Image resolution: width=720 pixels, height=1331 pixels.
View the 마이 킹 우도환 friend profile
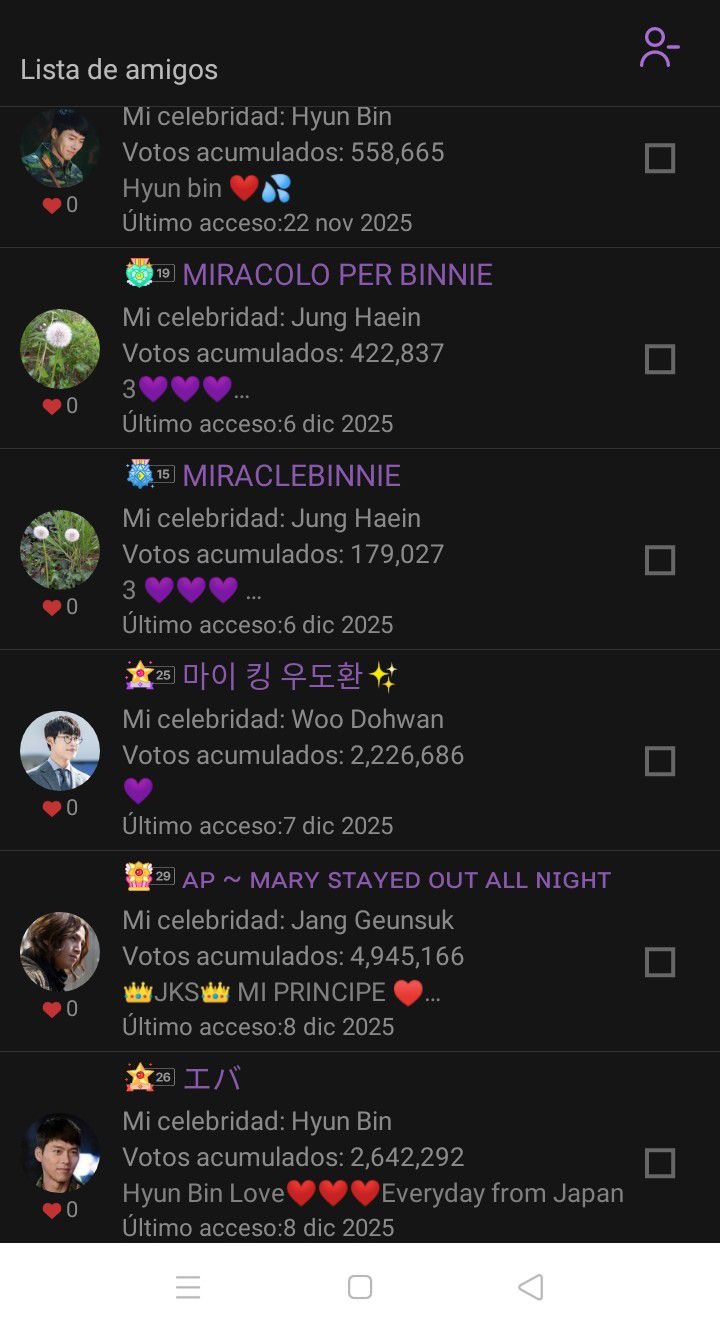click(272, 677)
